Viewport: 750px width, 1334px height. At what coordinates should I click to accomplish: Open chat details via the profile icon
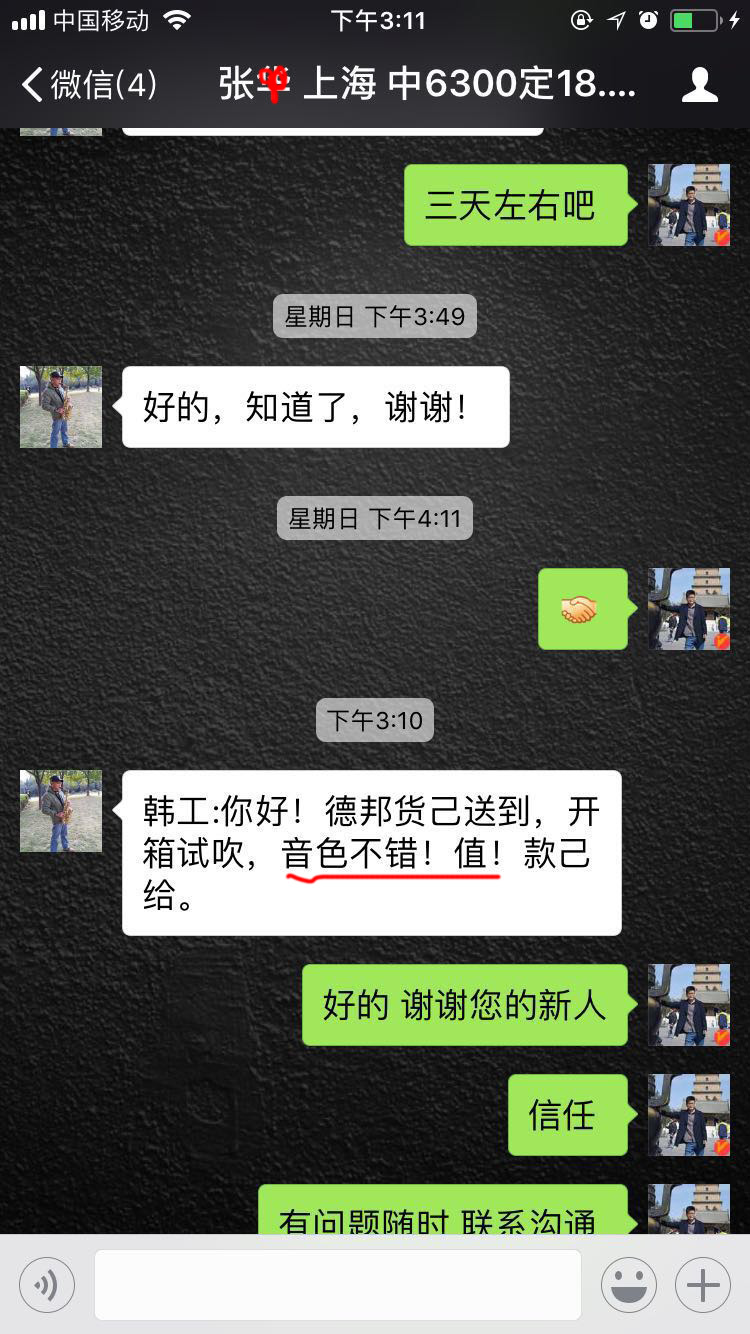[699, 85]
